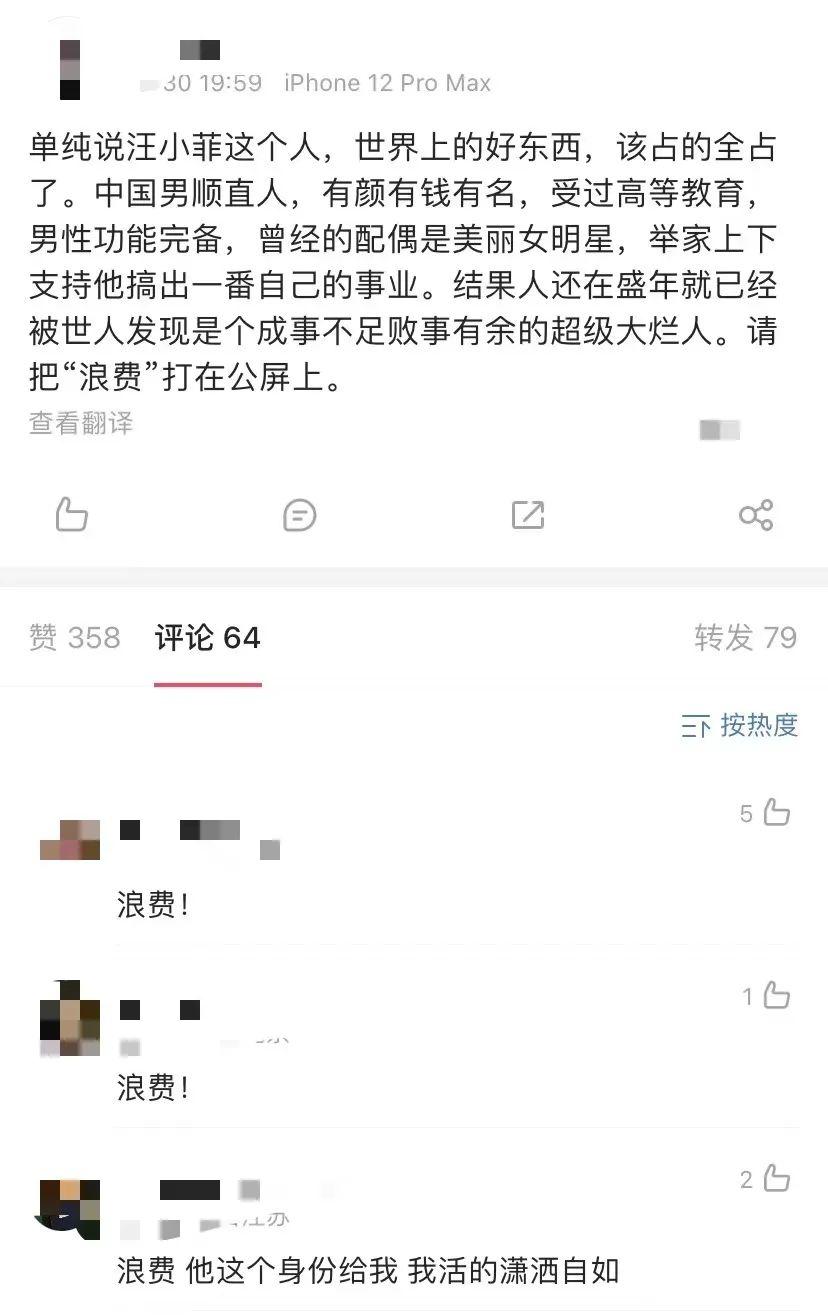Image resolution: width=828 pixels, height=1316 pixels.
Task: Like the first 浪费! comment with 5 likes
Action: point(777,813)
